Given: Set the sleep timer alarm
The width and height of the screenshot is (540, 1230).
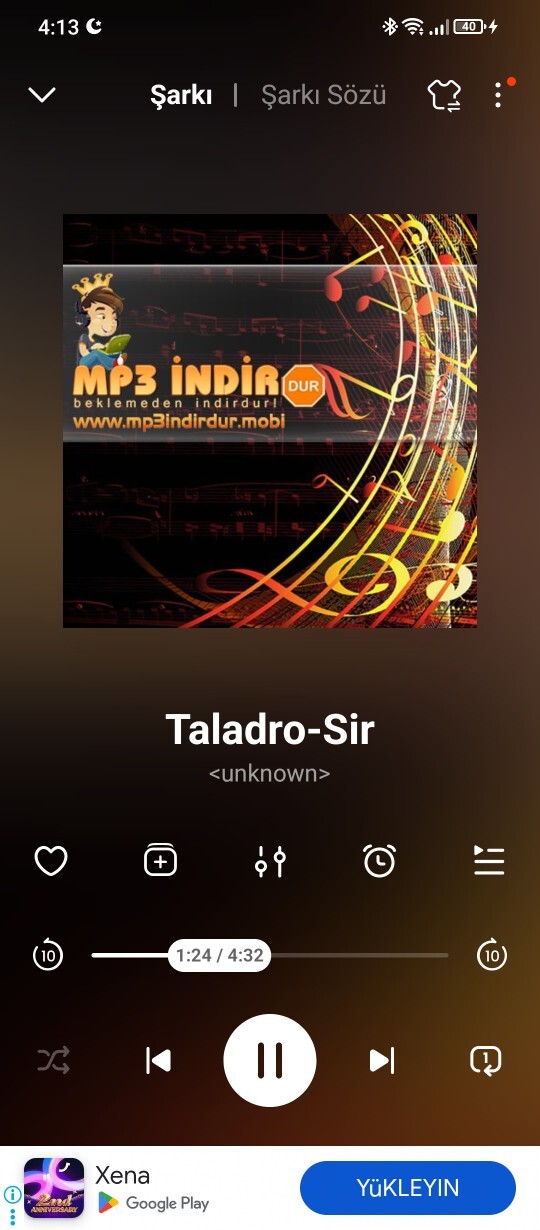Looking at the screenshot, I should point(379,860).
